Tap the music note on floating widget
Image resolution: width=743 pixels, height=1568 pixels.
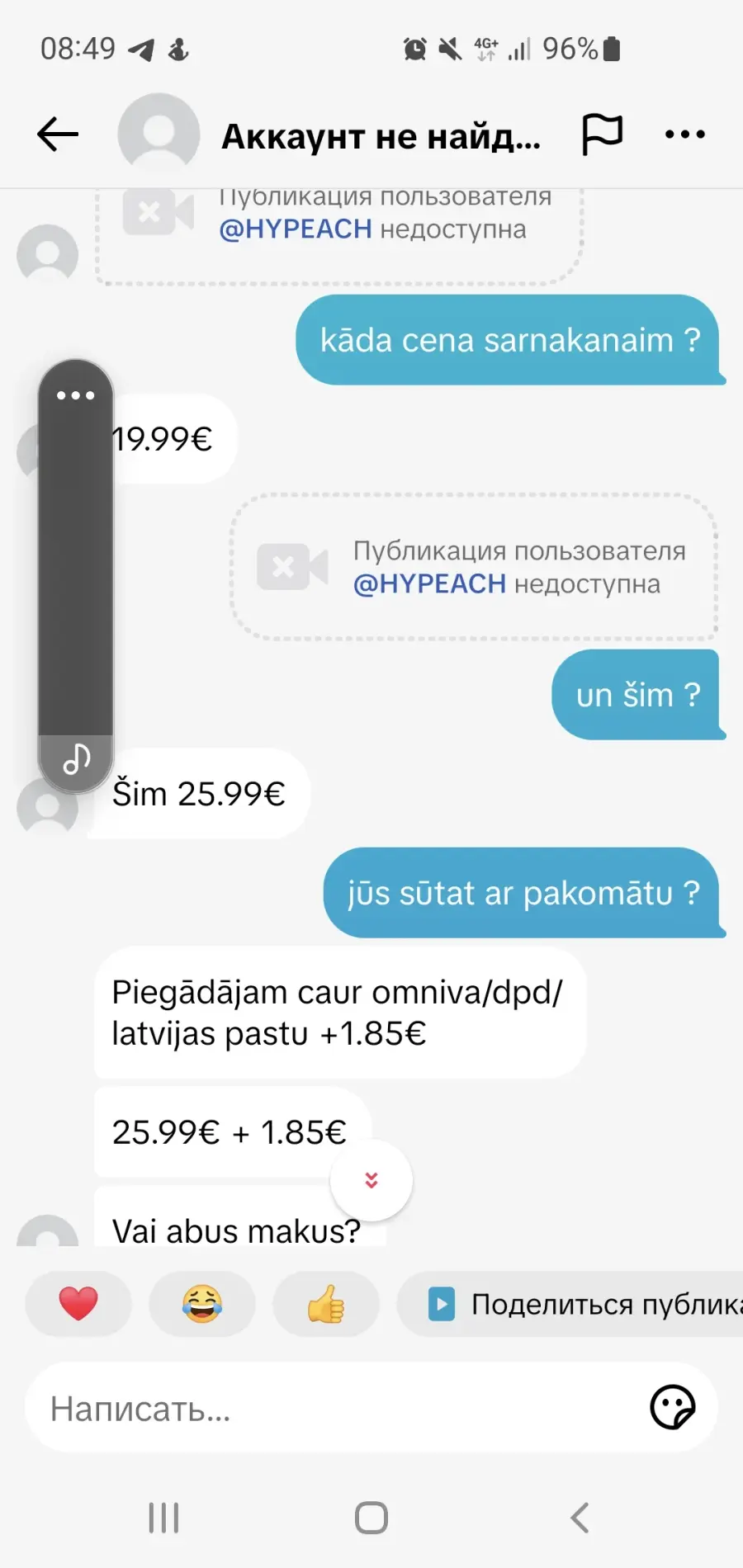76,758
